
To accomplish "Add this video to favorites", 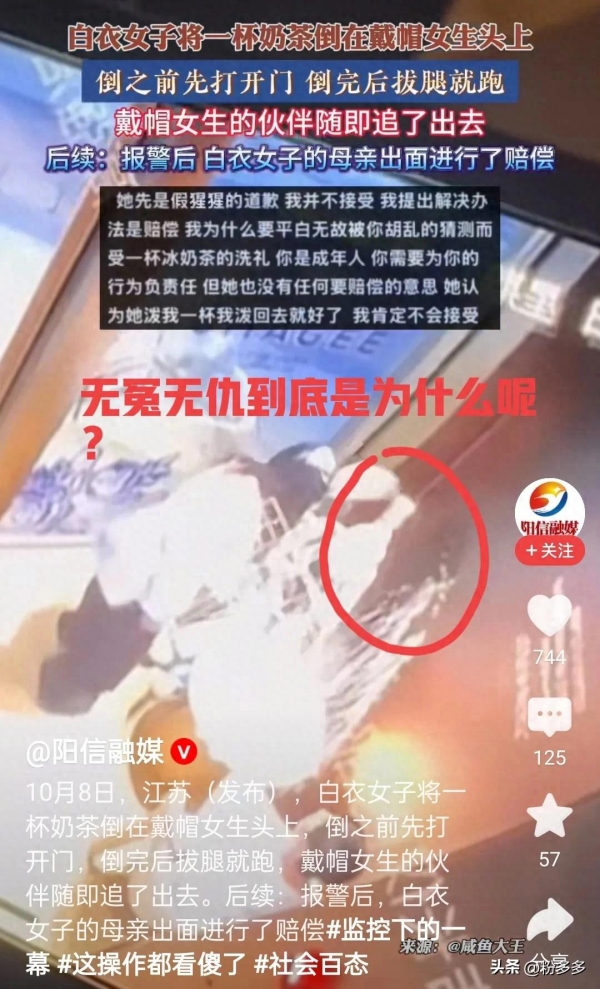I will (549, 816).
